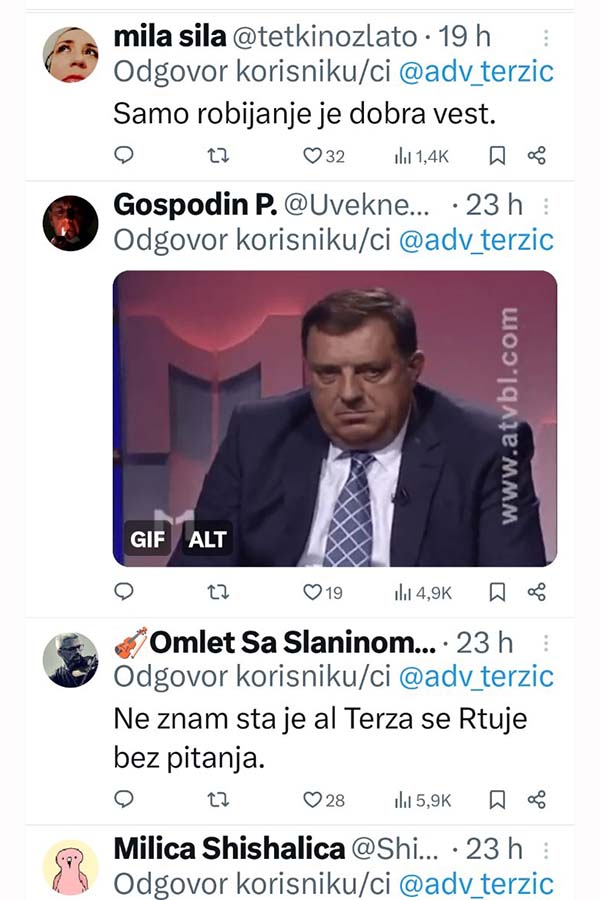
Task: Bookmark Gospodin P.'s reply
Action: point(497,592)
